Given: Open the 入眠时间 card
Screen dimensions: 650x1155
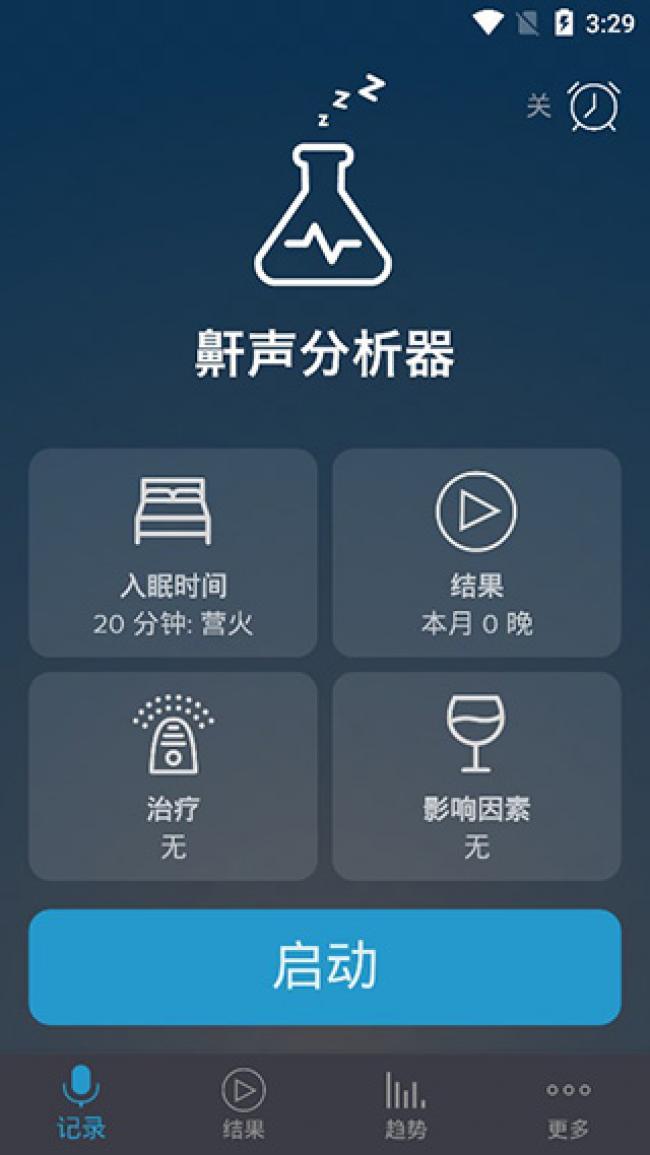Looking at the screenshot, I should (173, 553).
